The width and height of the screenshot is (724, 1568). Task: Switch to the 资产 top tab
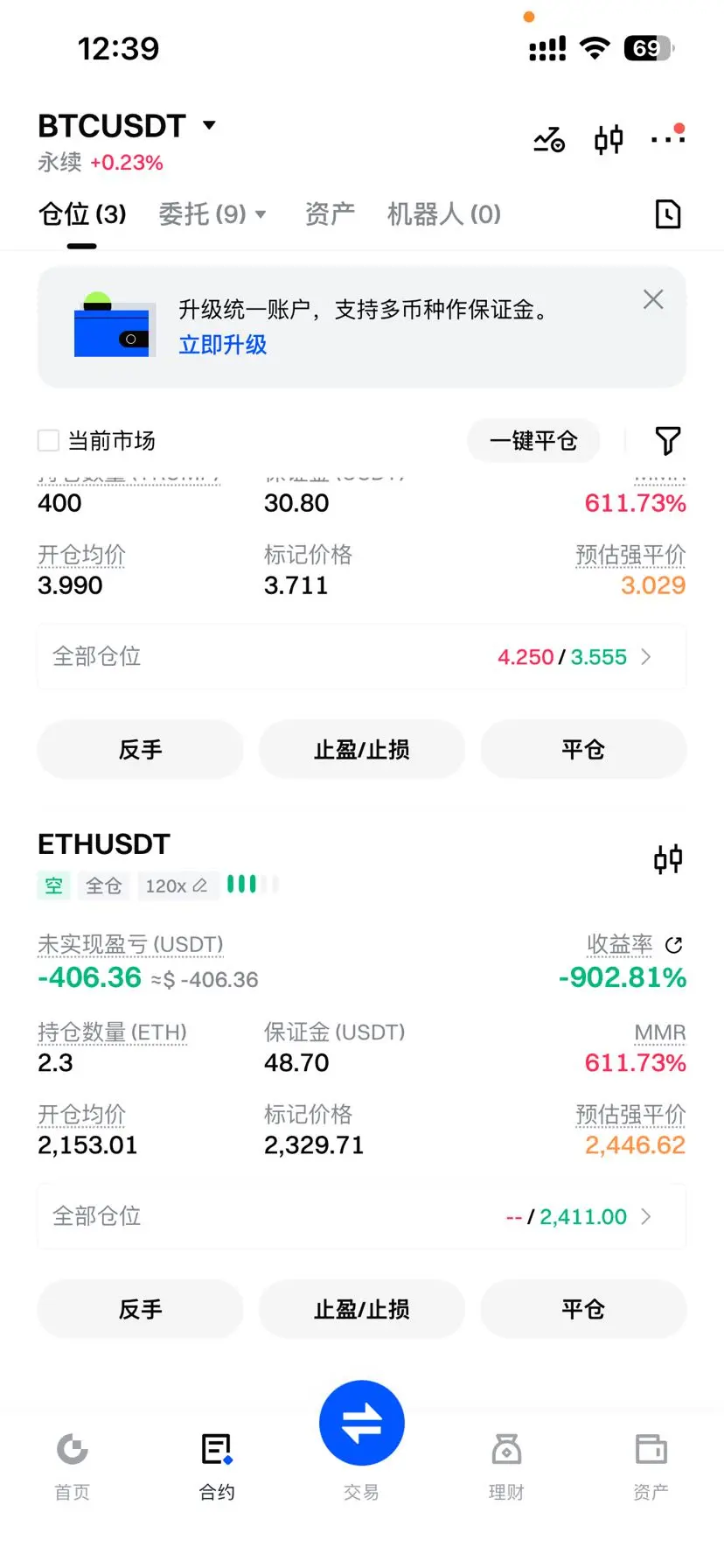tap(330, 213)
